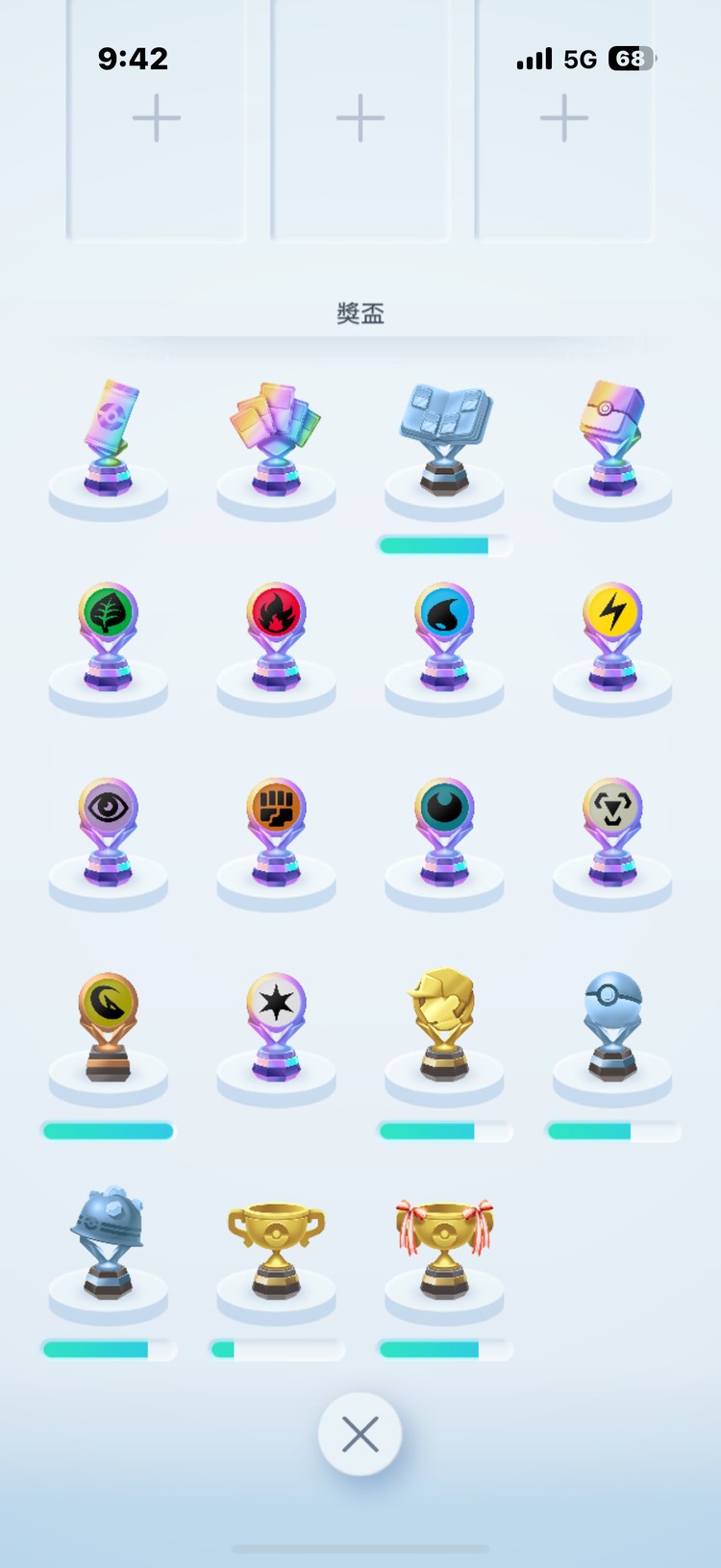Open the Psychic energy eye trophy

(x=109, y=833)
